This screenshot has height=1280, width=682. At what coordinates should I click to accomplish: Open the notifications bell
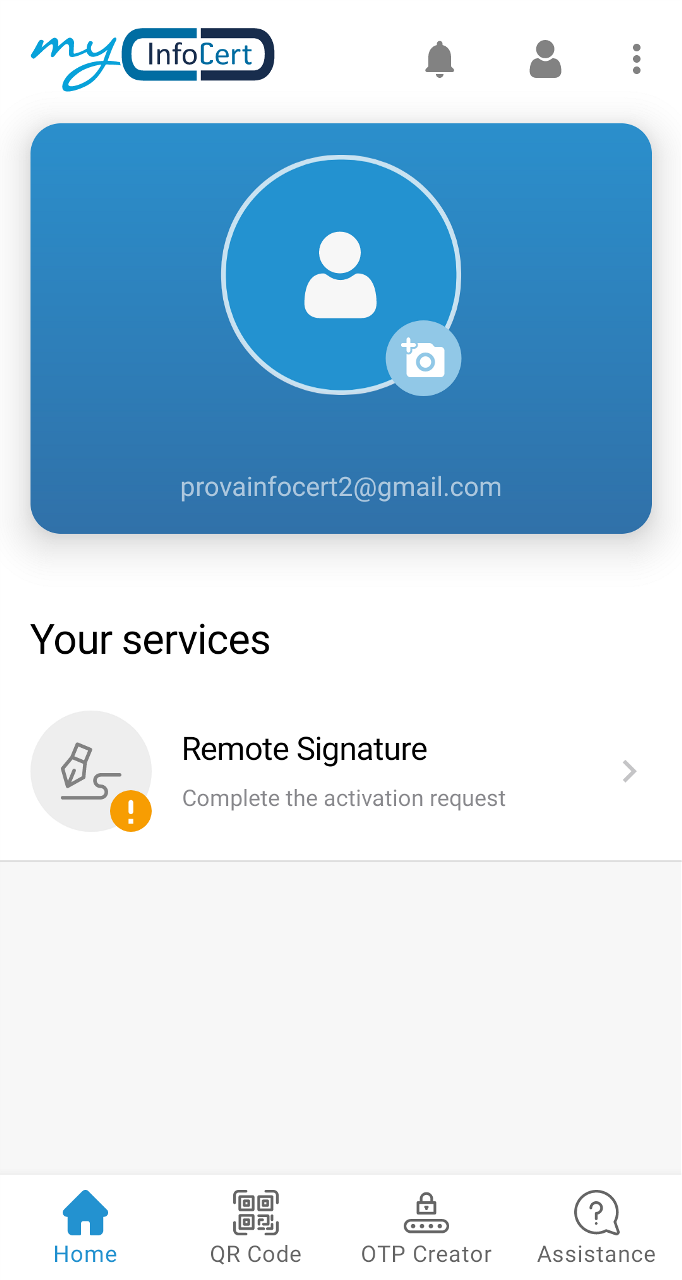[x=440, y=59]
